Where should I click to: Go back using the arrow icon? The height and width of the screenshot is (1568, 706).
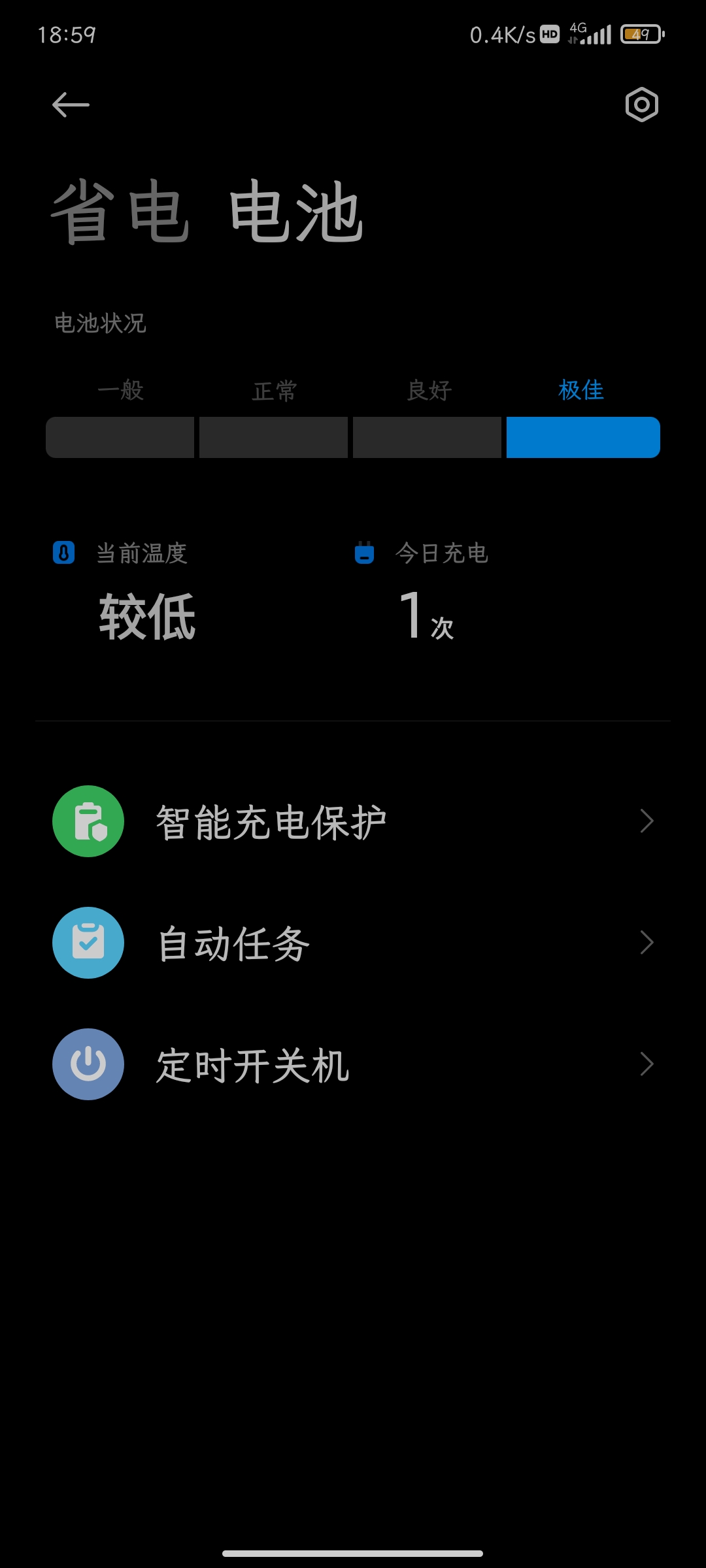pyautogui.click(x=71, y=105)
